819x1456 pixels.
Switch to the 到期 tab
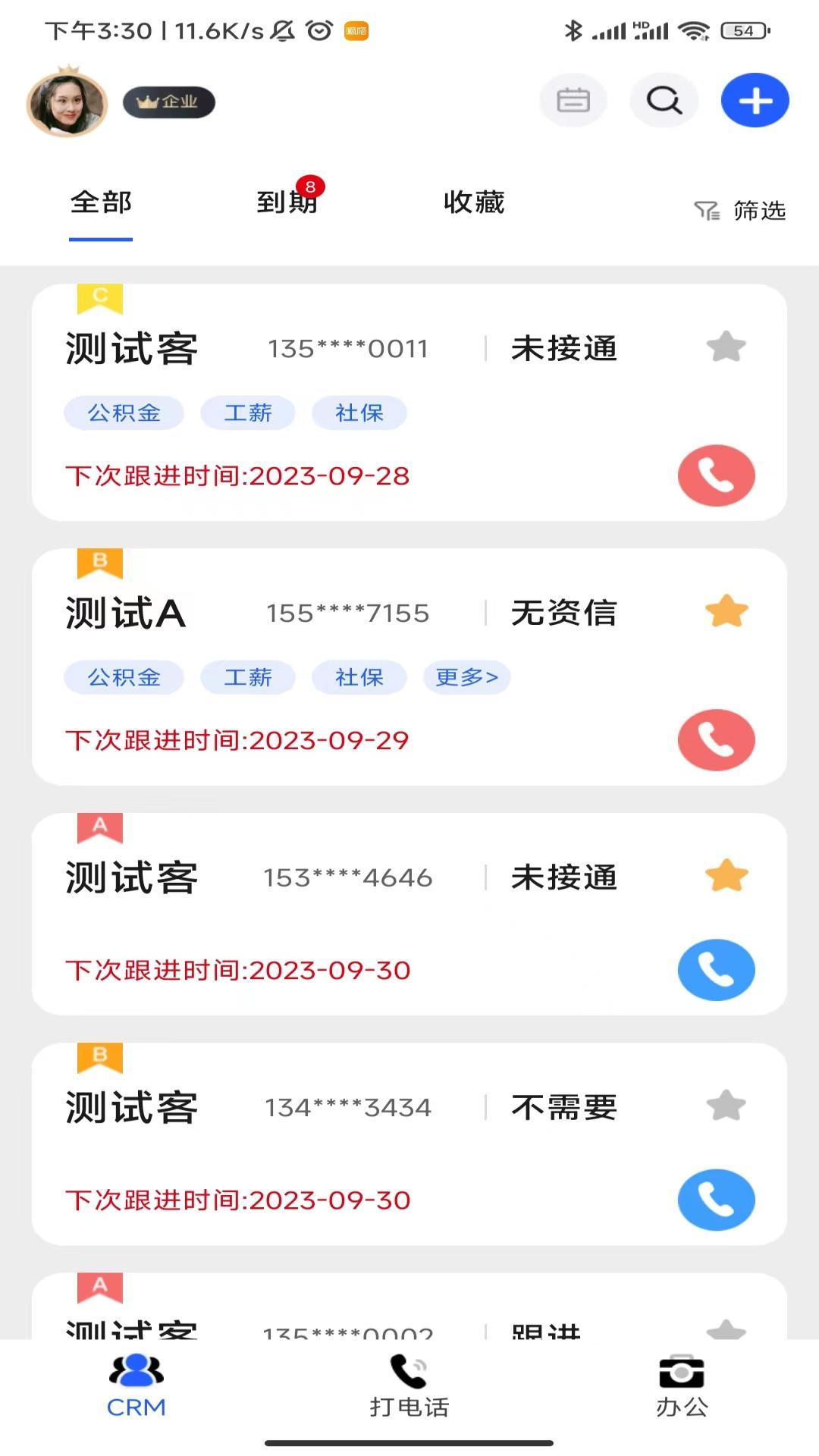(x=287, y=202)
